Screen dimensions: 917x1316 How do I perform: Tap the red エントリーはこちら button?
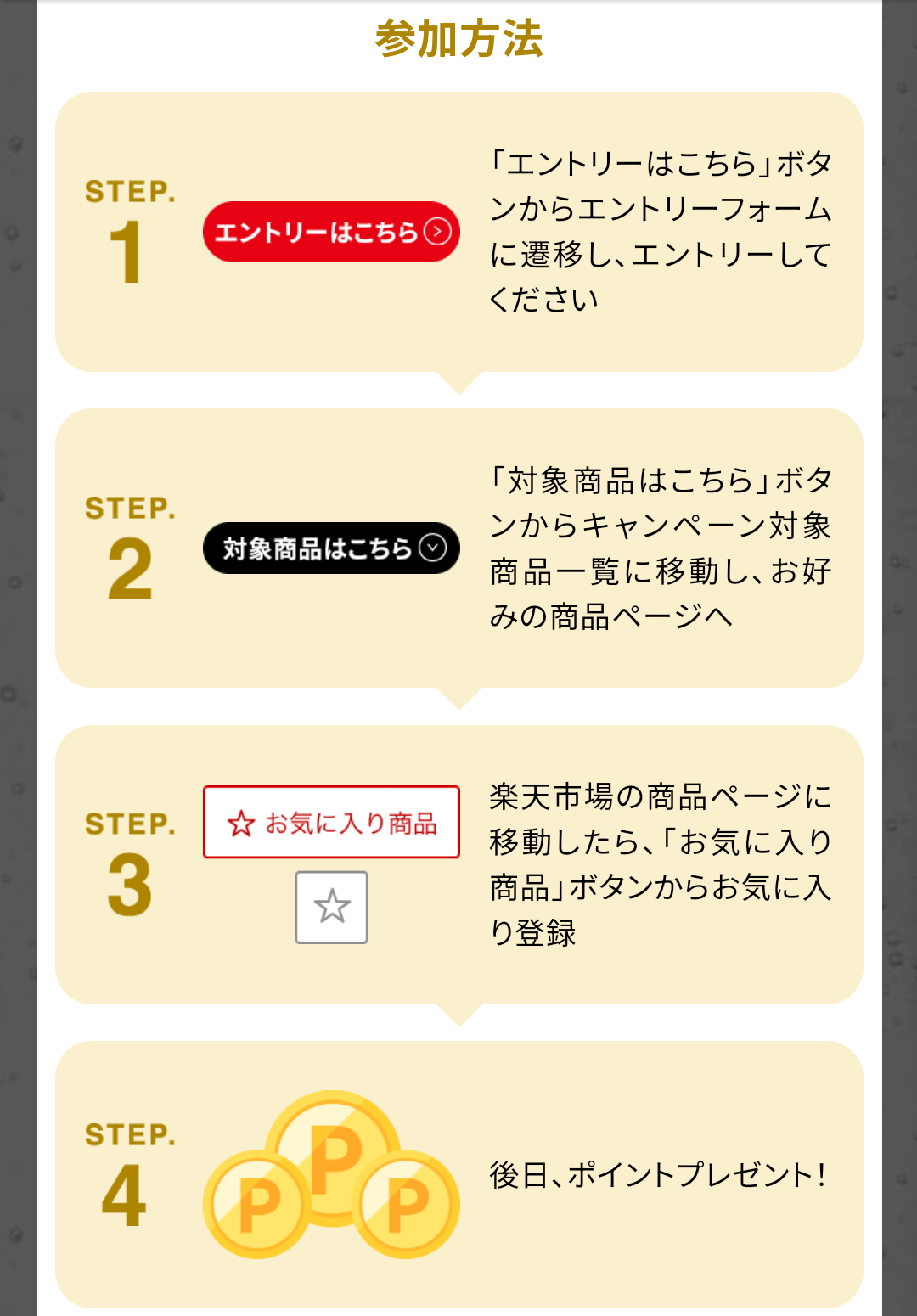[331, 232]
